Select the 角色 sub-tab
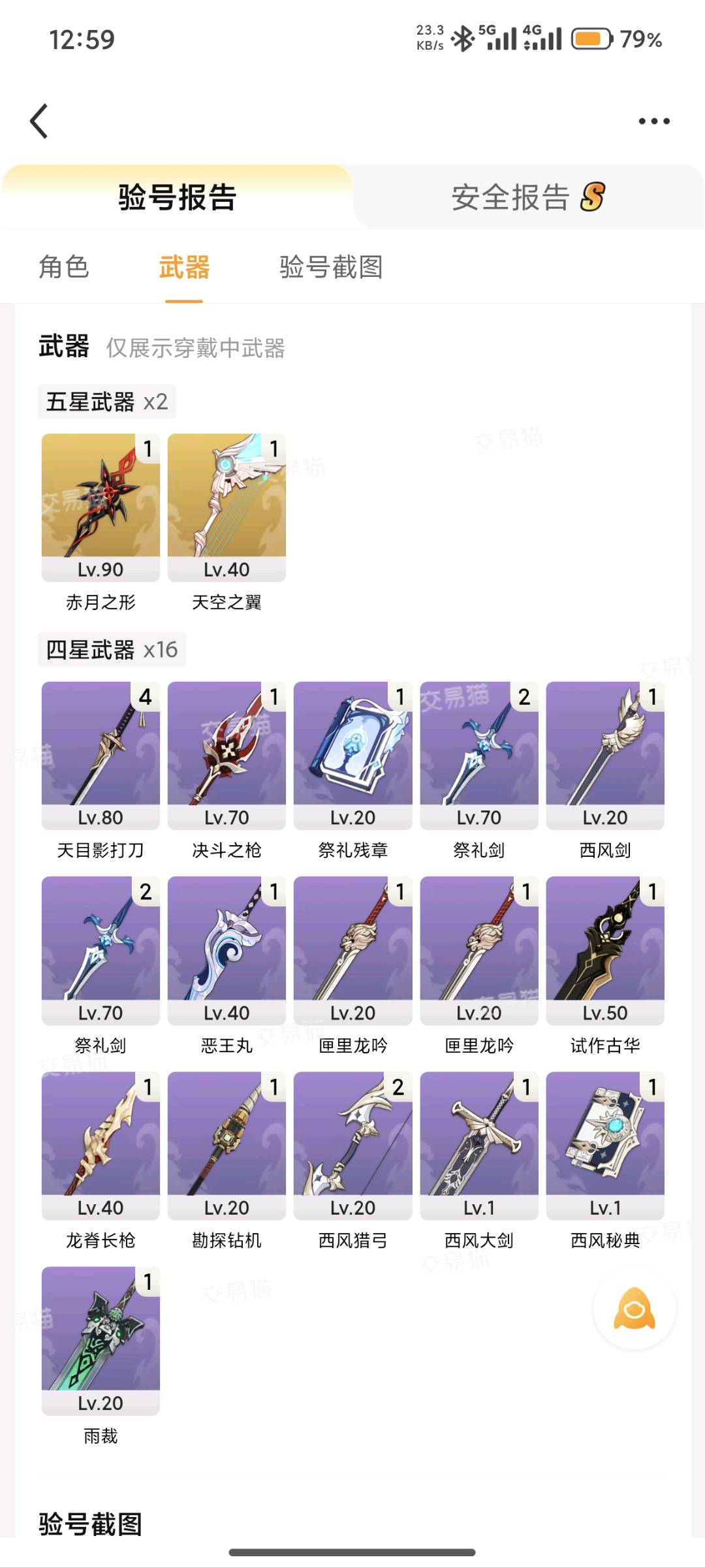 point(64,267)
